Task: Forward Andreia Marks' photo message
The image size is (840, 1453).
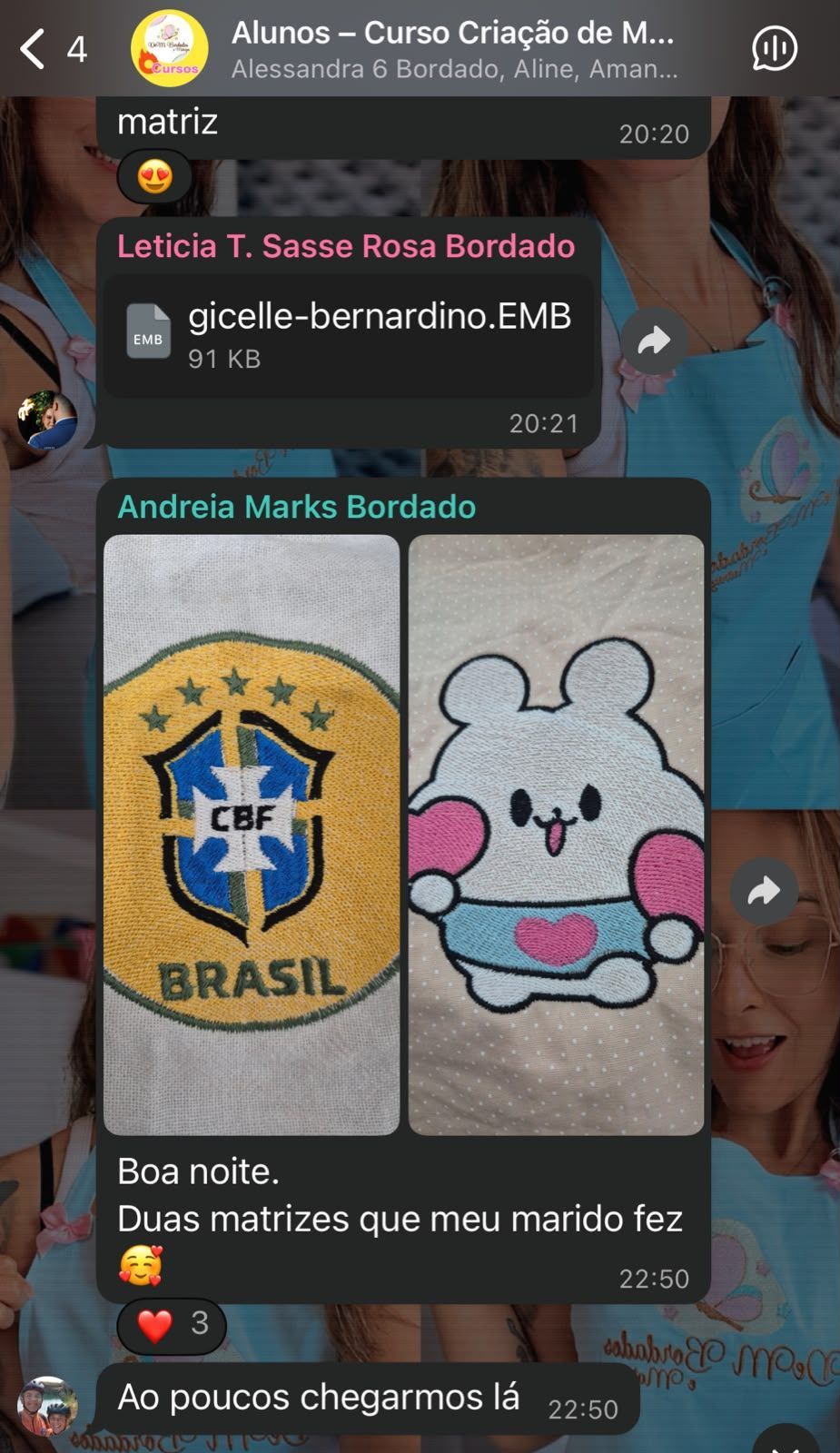Action: coord(764,891)
